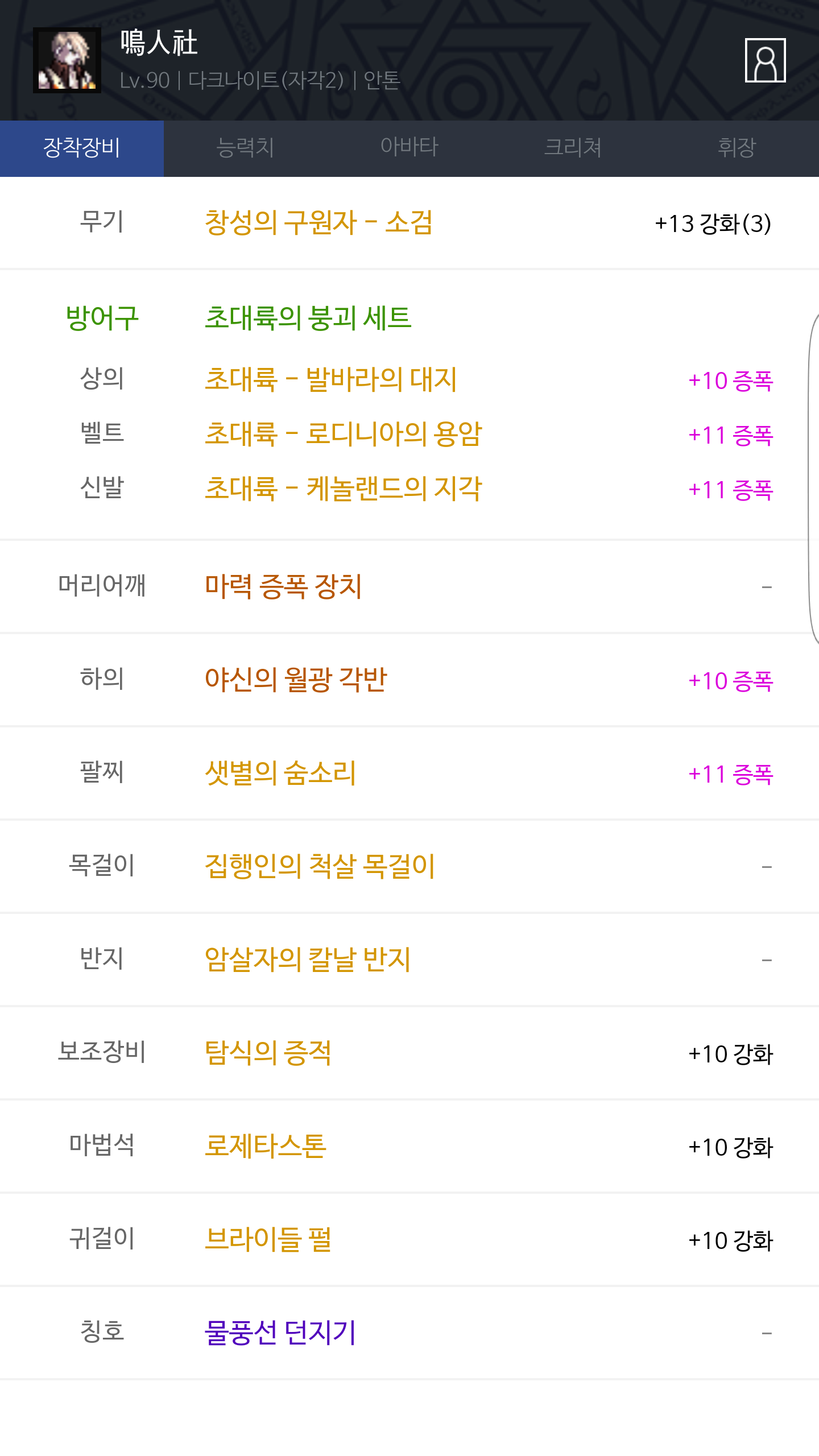Open 로제타스톤 magic stone item

pyautogui.click(x=265, y=1146)
